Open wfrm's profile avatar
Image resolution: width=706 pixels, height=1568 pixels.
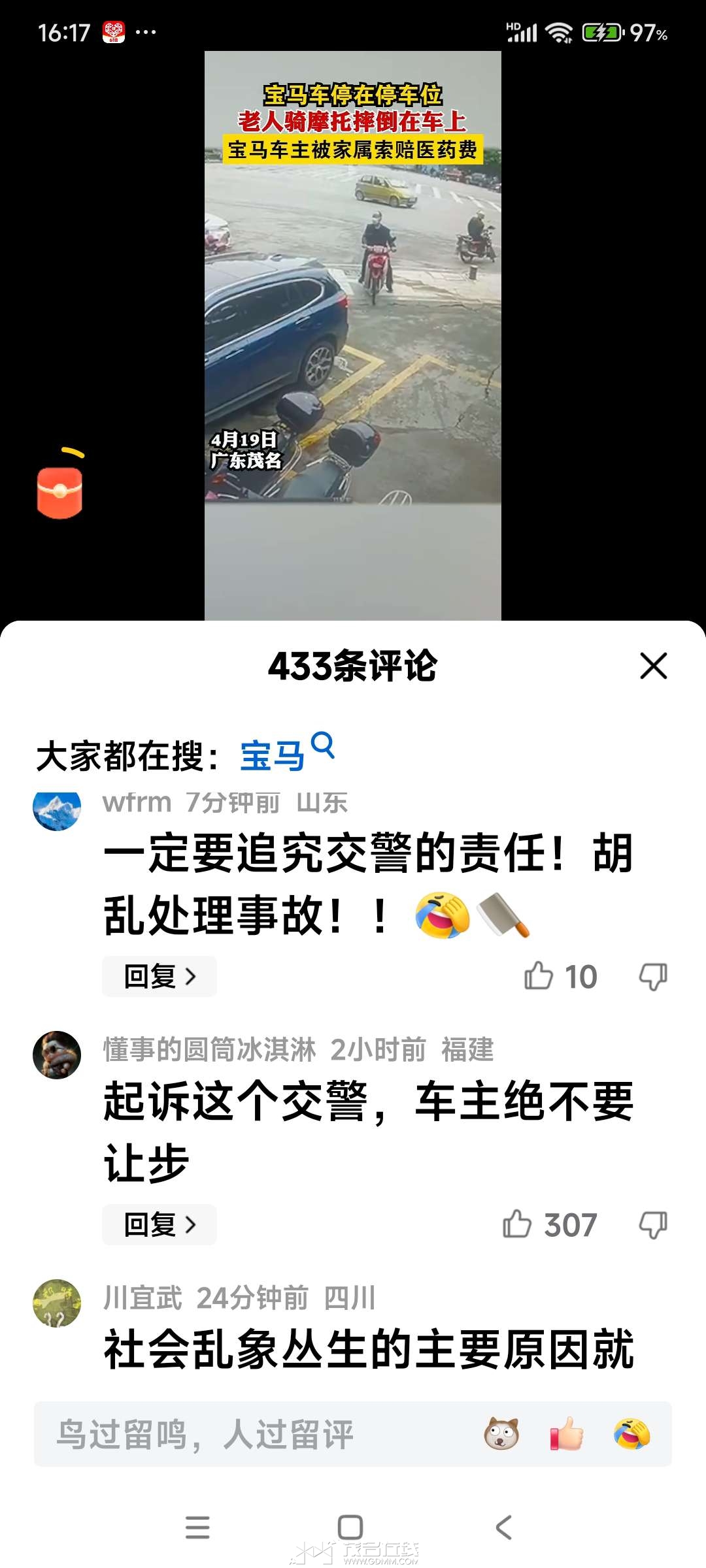[57, 809]
